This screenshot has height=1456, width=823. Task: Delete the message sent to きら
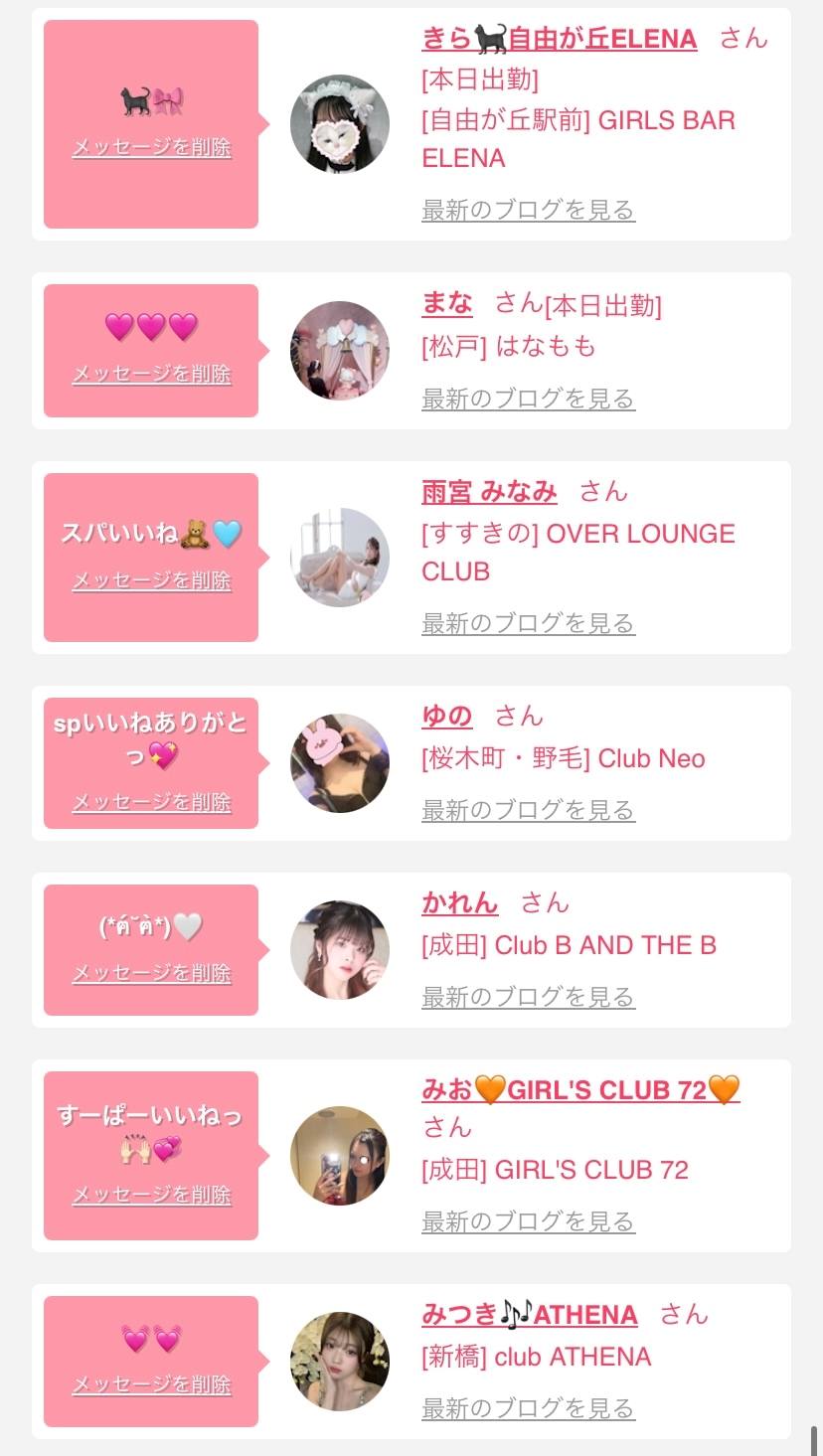click(151, 148)
